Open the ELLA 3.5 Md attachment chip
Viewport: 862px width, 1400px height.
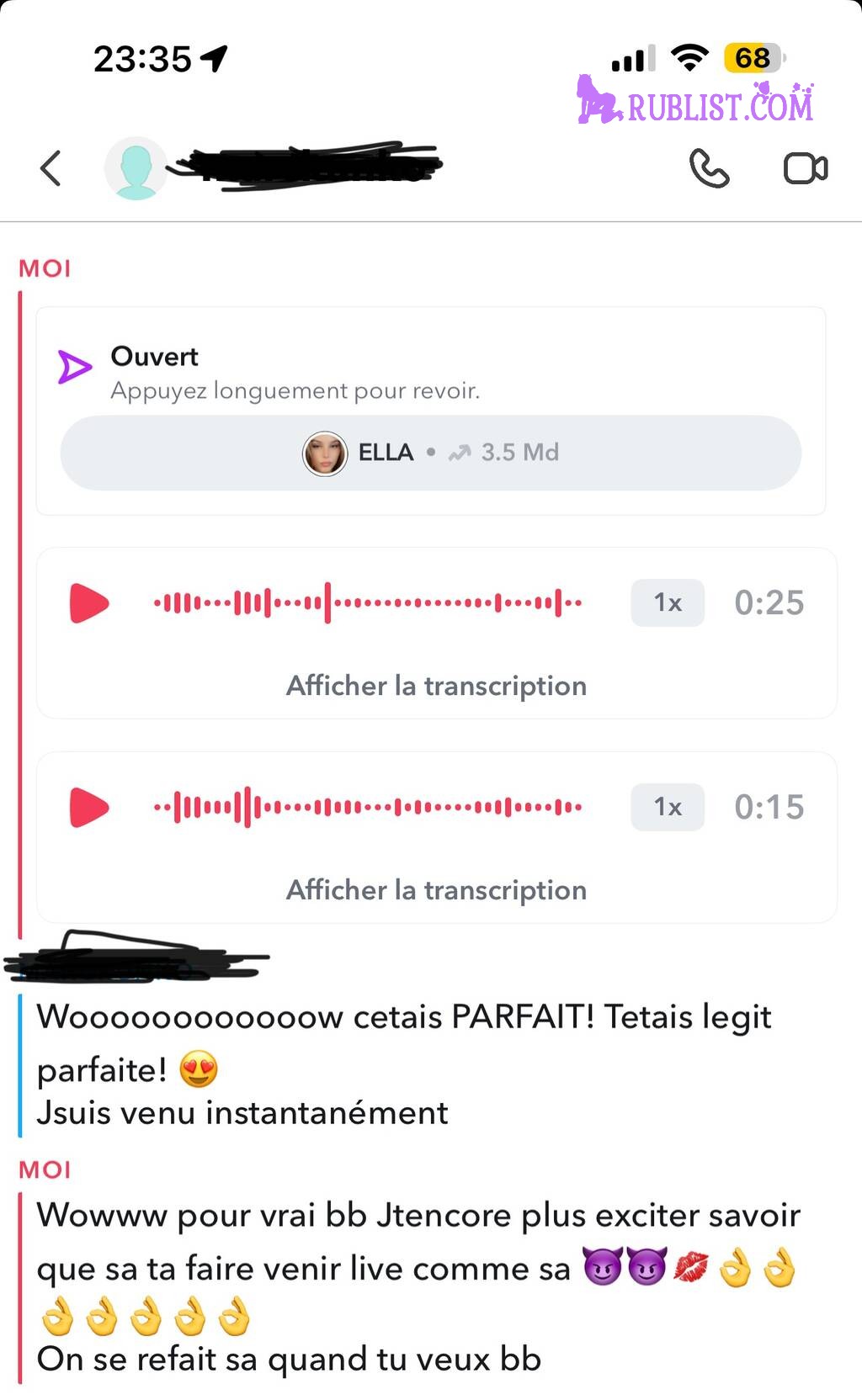click(x=430, y=453)
